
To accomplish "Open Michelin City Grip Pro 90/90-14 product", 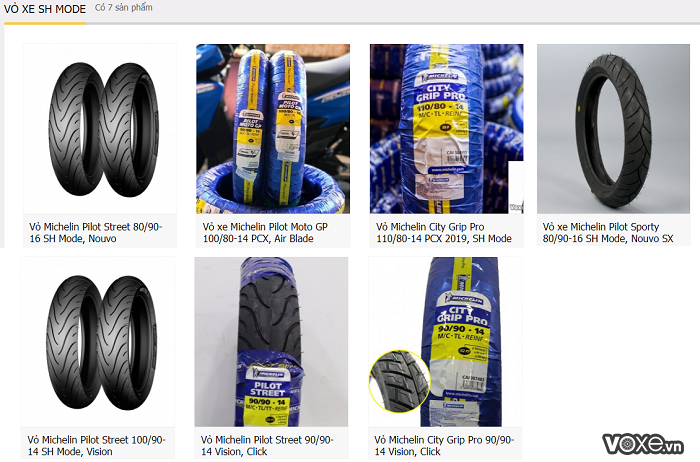I will pos(443,445).
